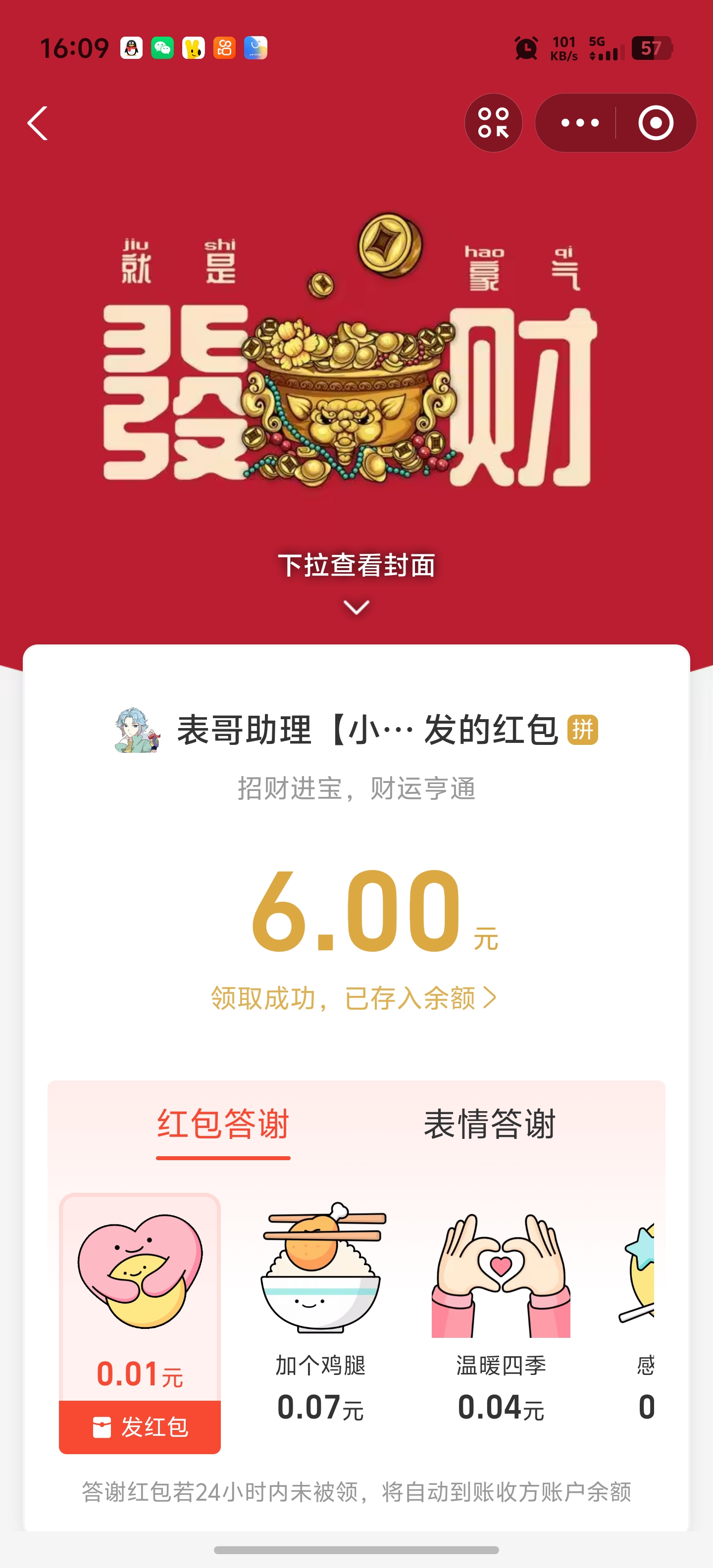Close the mini program with the circle button

[x=655, y=123]
